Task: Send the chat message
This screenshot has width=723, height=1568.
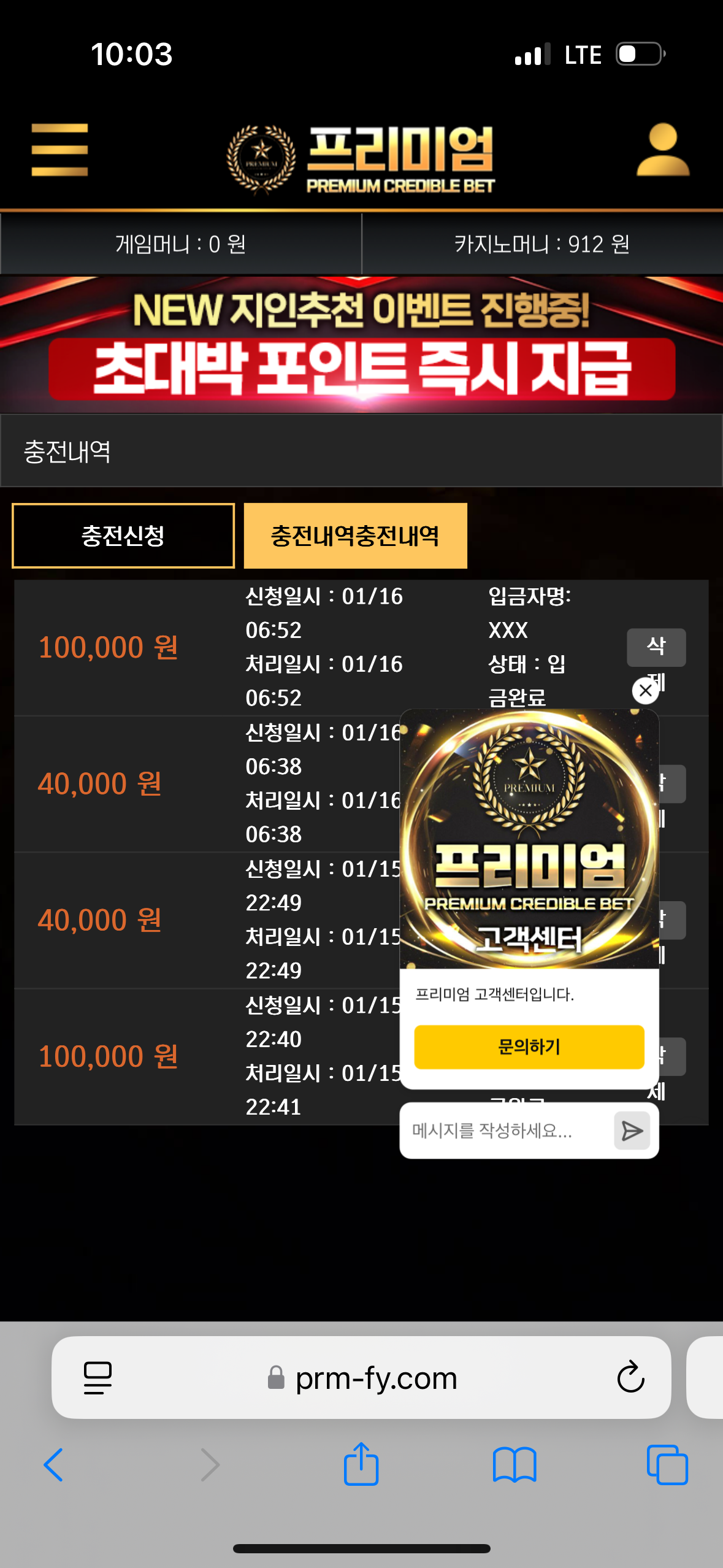Action: tap(632, 1130)
